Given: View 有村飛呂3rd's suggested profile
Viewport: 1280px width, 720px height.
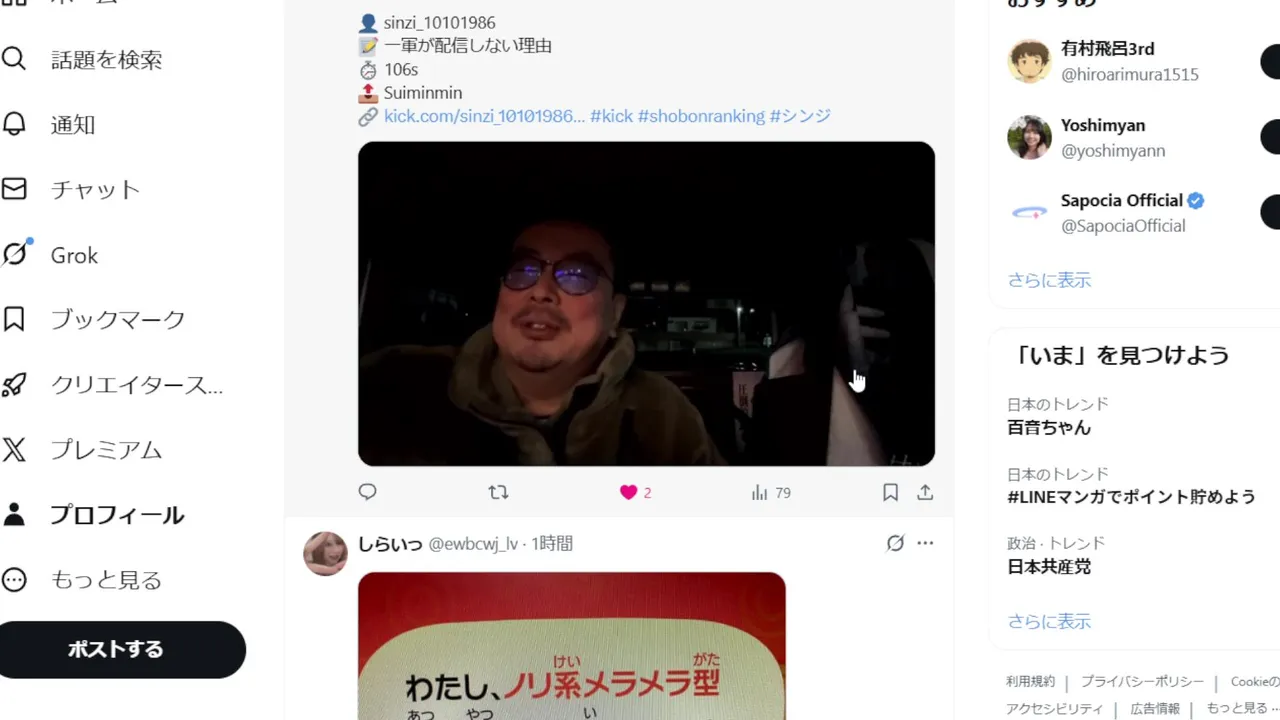Looking at the screenshot, I should pos(1107,49).
